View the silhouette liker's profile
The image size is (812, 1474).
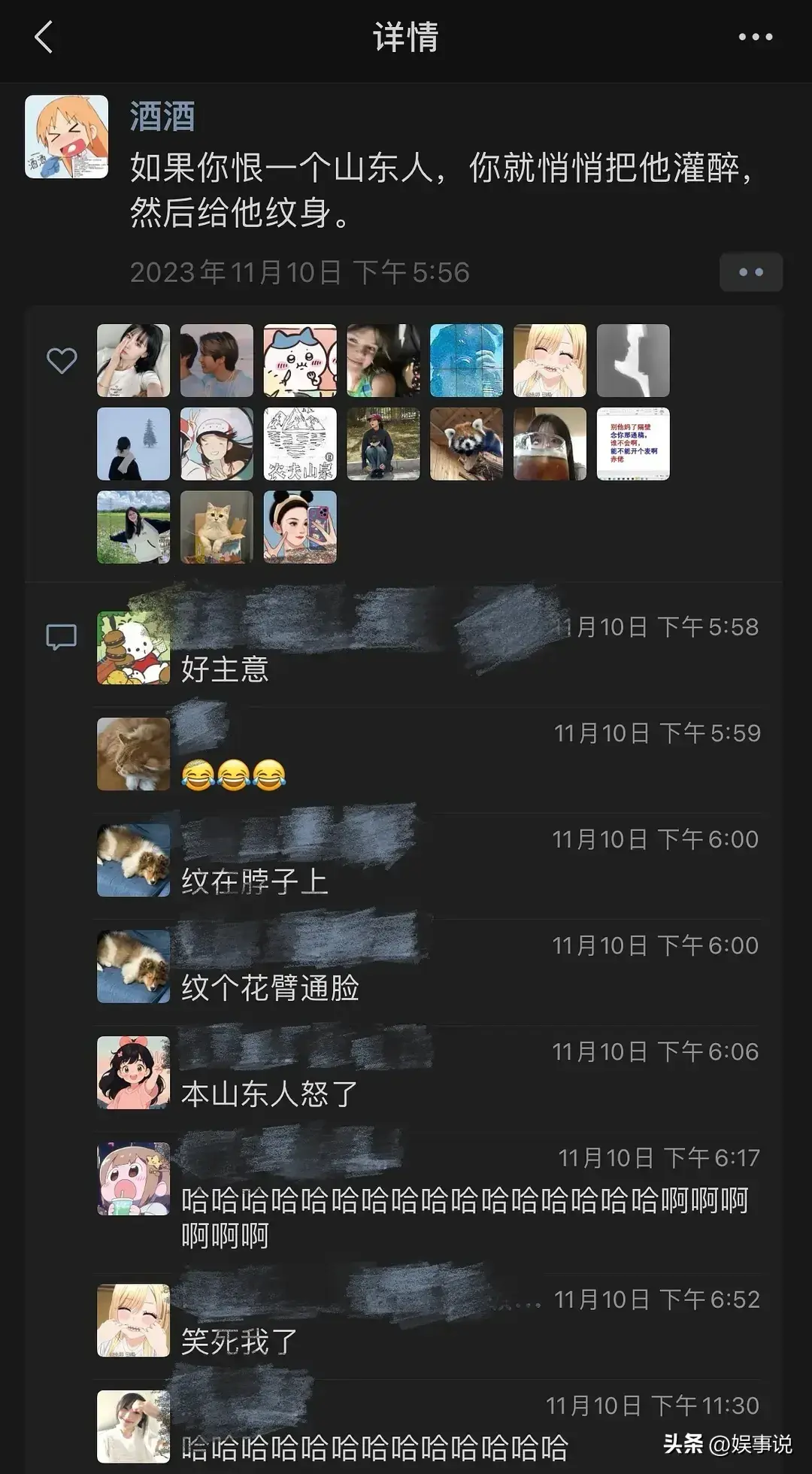point(633,360)
